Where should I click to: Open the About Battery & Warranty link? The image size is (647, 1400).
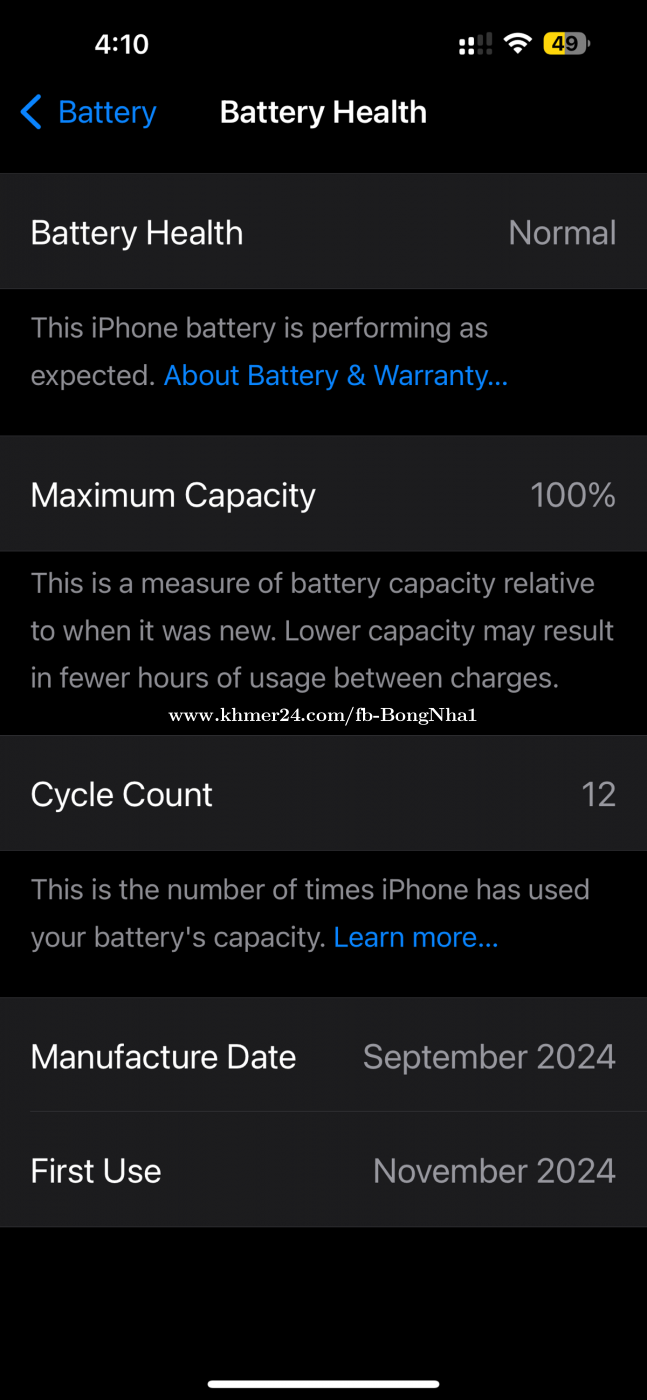tap(336, 376)
